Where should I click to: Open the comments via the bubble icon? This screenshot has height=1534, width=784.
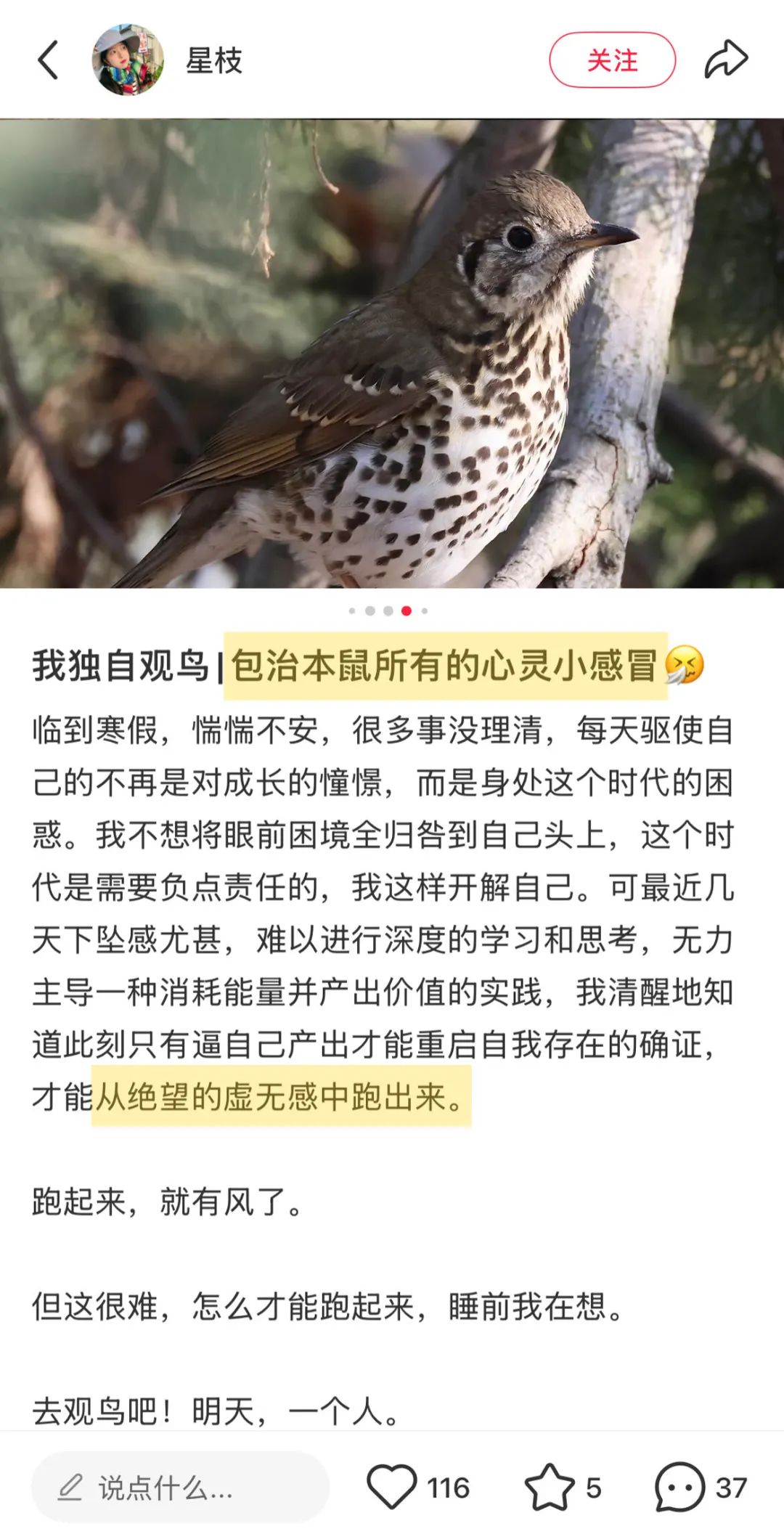tap(679, 1487)
